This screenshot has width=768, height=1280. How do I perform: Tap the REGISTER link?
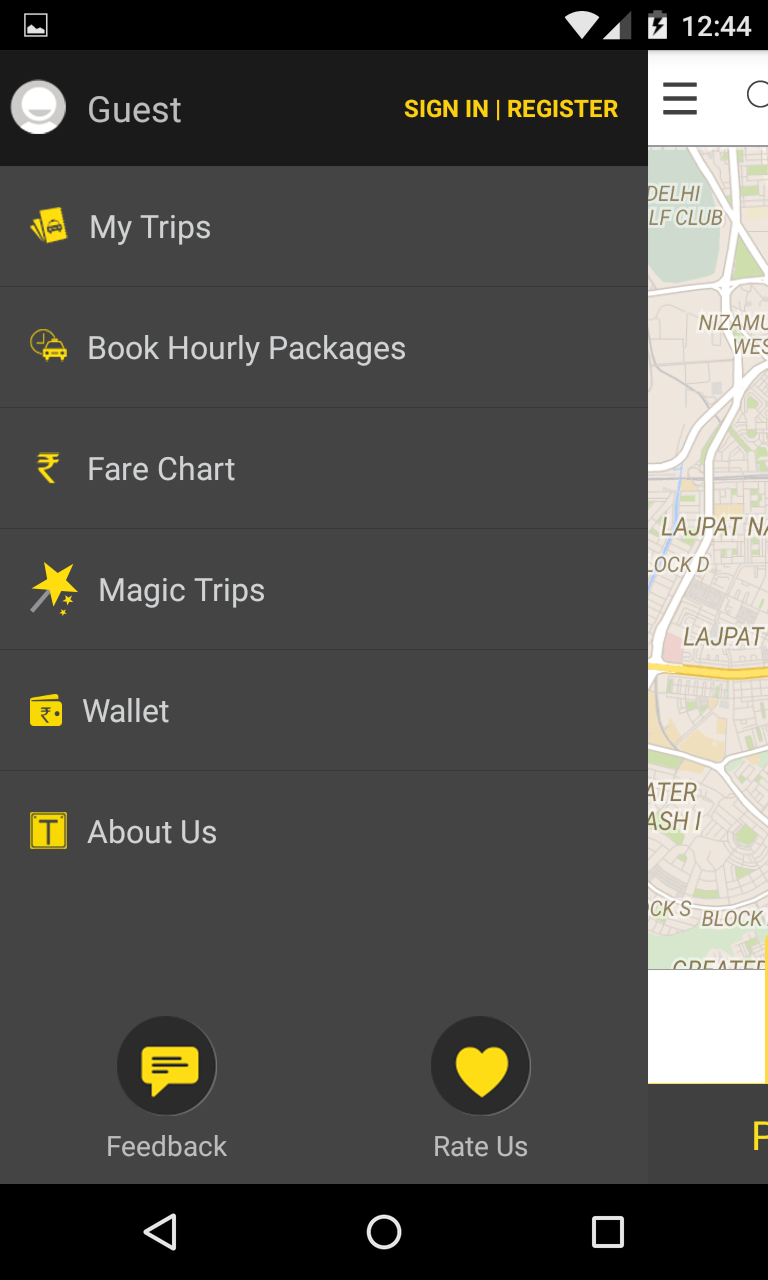pyautogui.click(x=562, y=109)
